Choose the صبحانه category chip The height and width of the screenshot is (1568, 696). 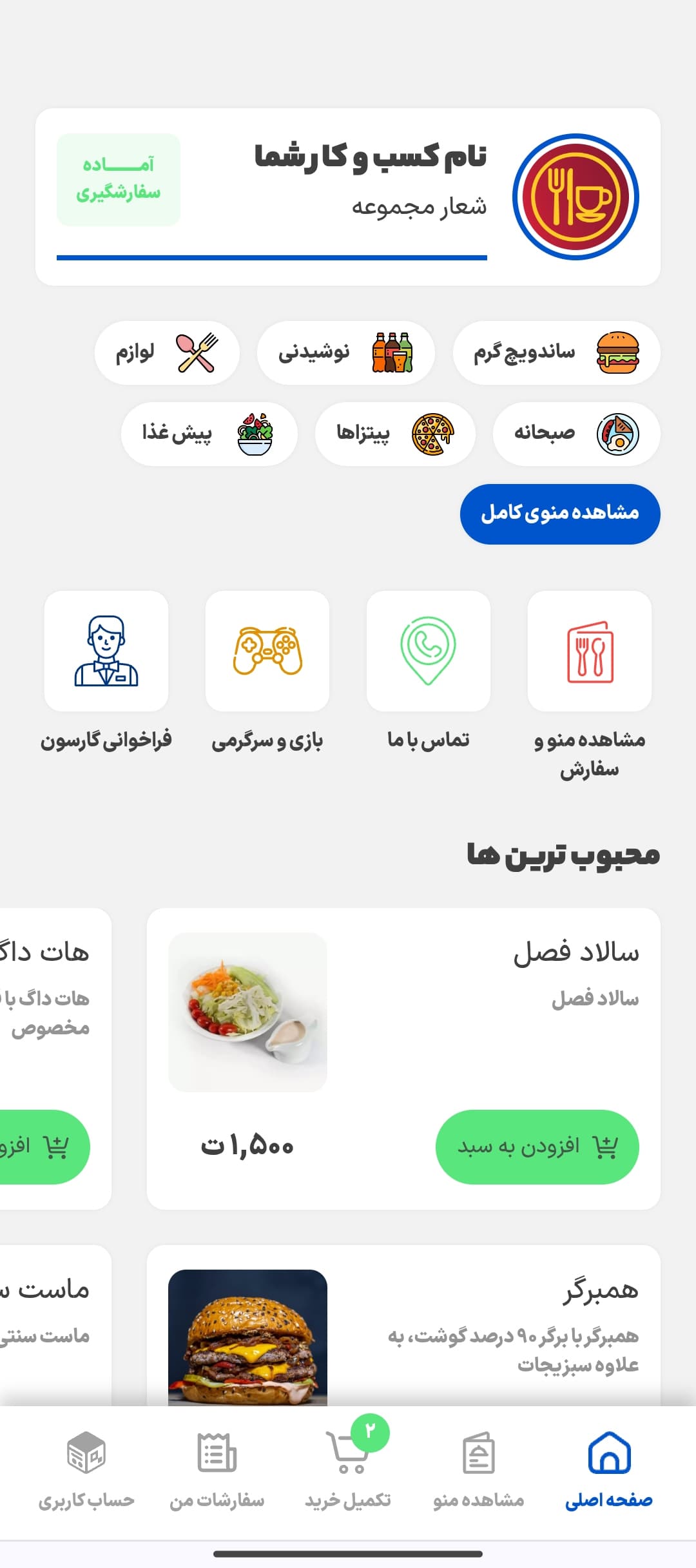[576, 434]
